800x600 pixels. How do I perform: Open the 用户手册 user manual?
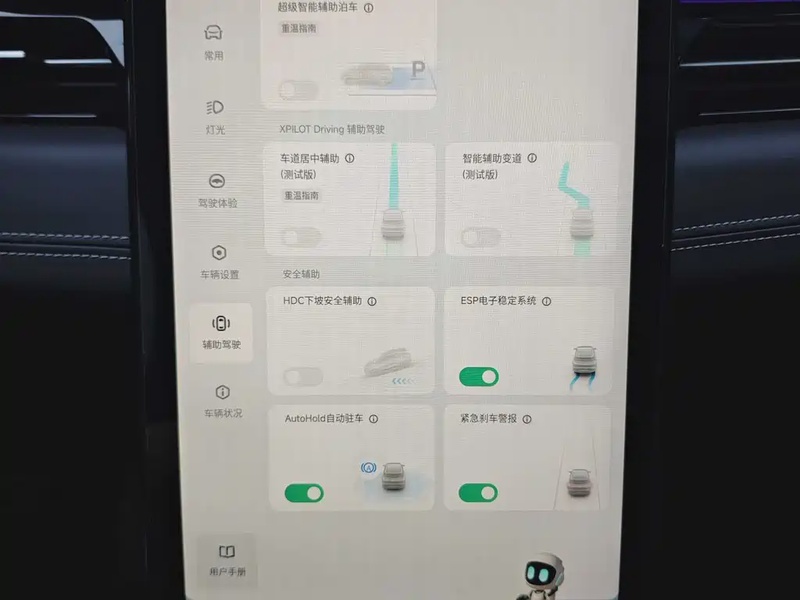(x=227, y=561)
